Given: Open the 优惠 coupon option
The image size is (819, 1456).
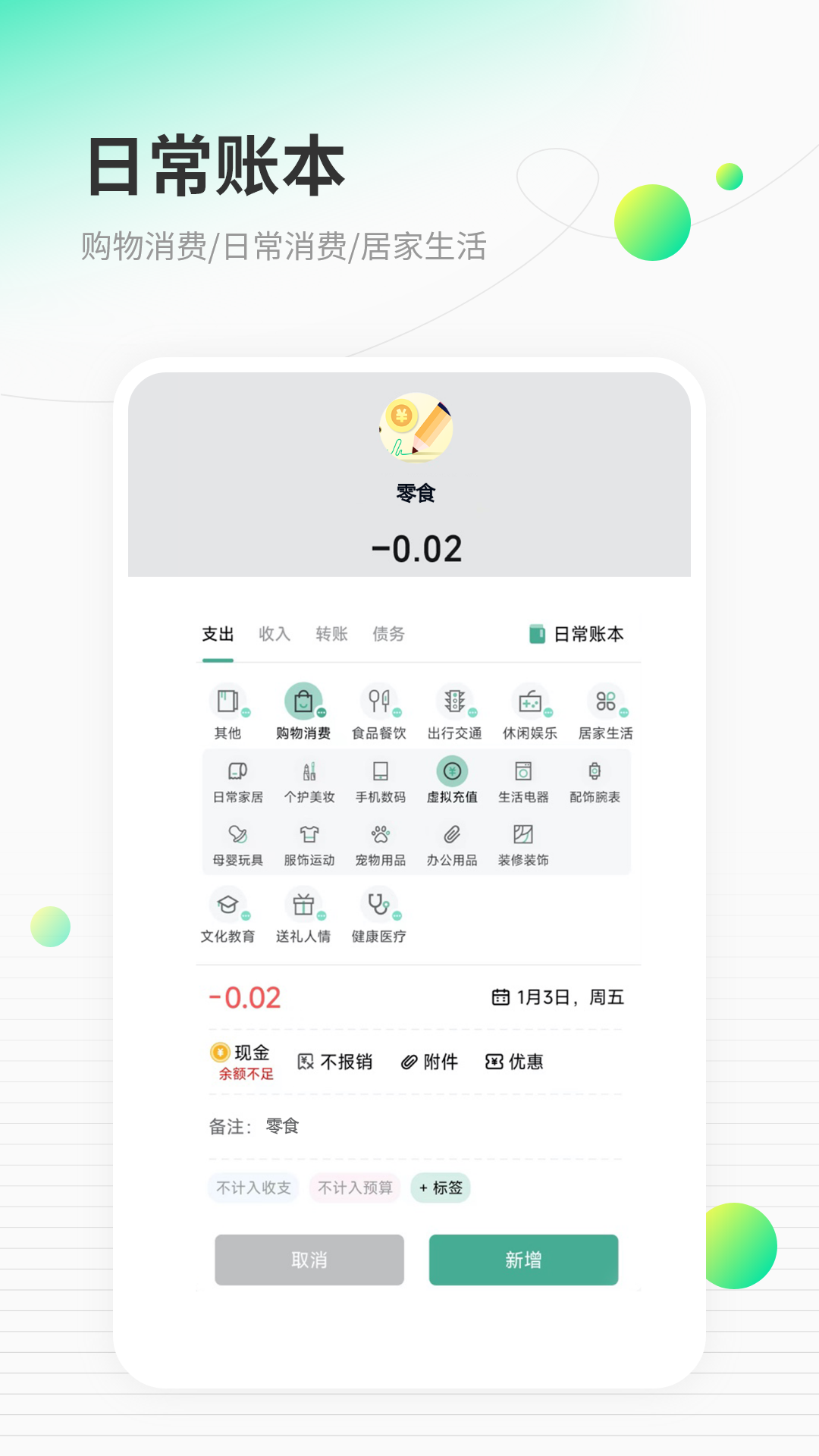Looking at the screenshot, I should click(516, 1062).
